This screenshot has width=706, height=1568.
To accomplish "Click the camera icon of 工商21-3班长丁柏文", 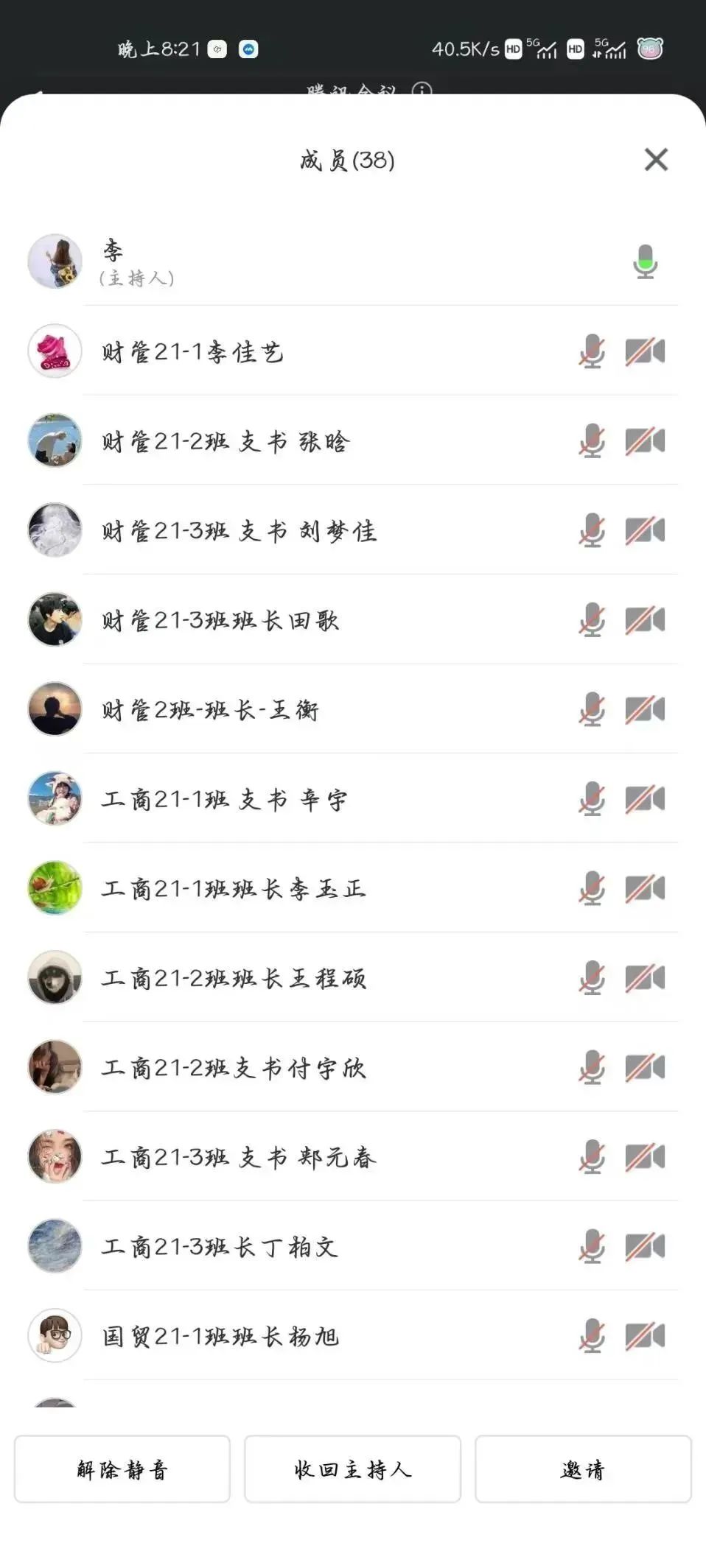I will tap(645, 1248).
